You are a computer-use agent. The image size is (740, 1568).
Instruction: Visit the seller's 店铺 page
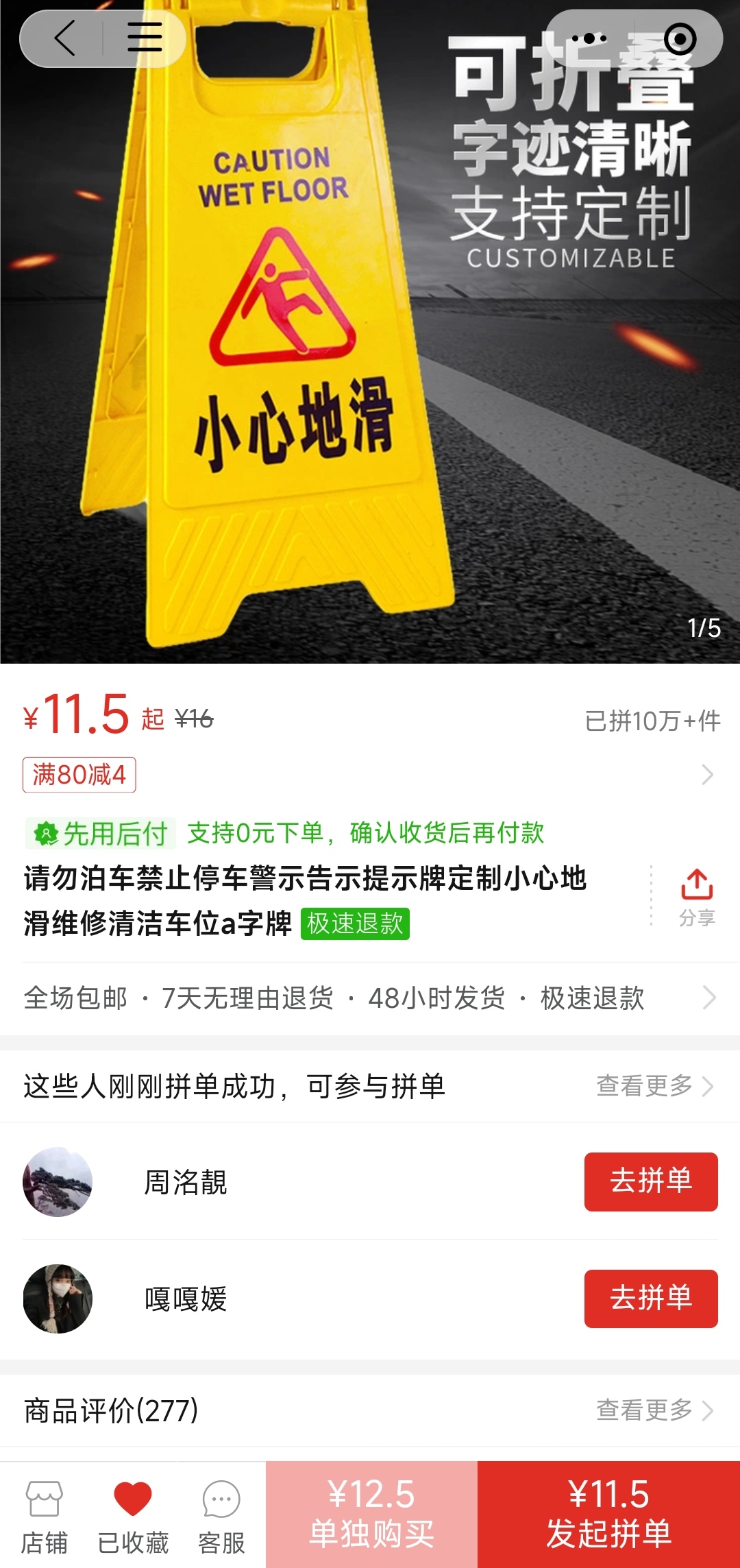[x=45, y=1515]
